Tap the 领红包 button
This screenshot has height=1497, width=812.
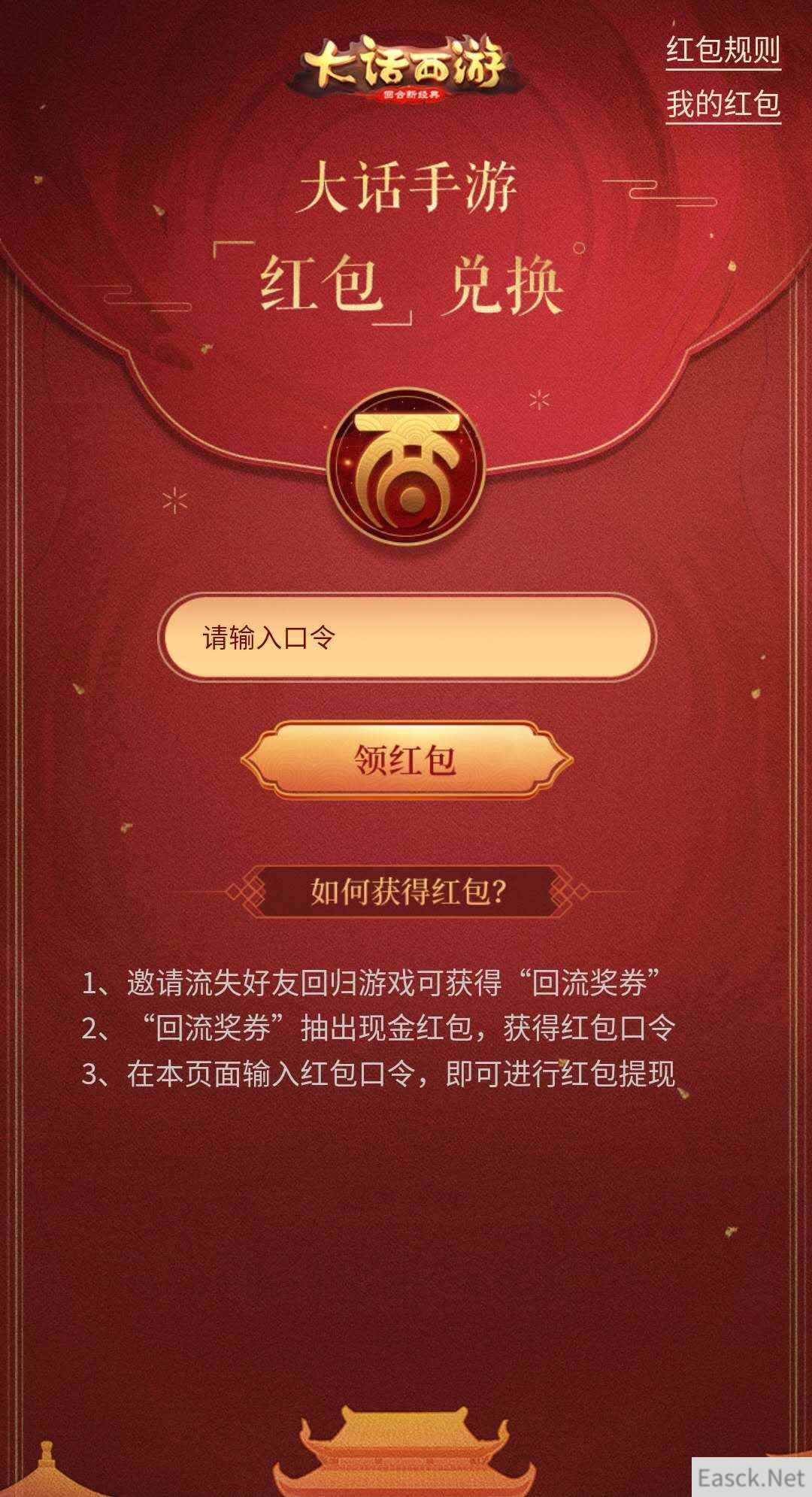[406, 759]
